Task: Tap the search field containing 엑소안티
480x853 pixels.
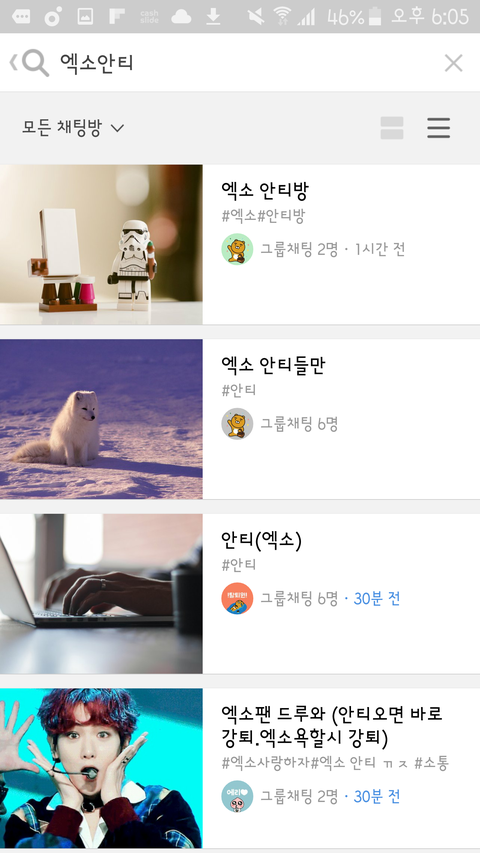Action: (239, 63)
